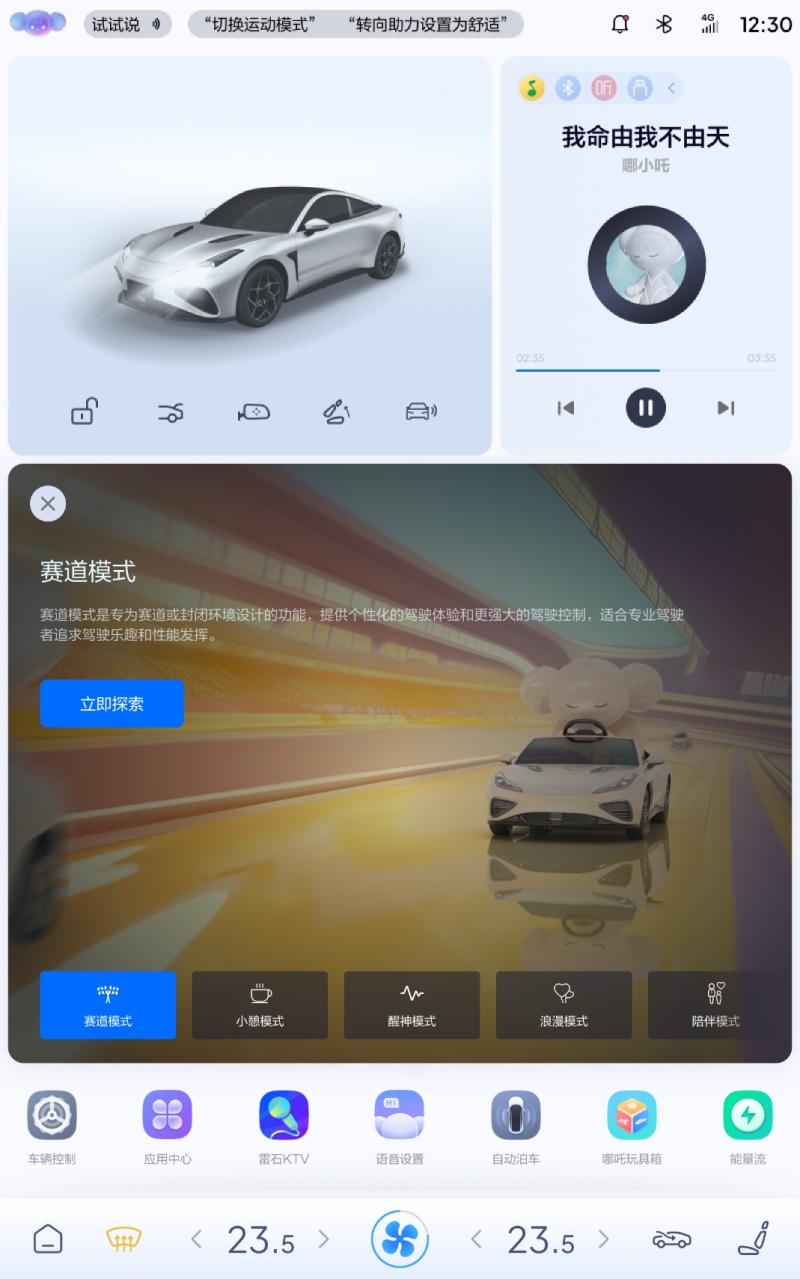Choose 浪漫模式
Viewport: 800px width, 1279px height.
coord(564,1004)
